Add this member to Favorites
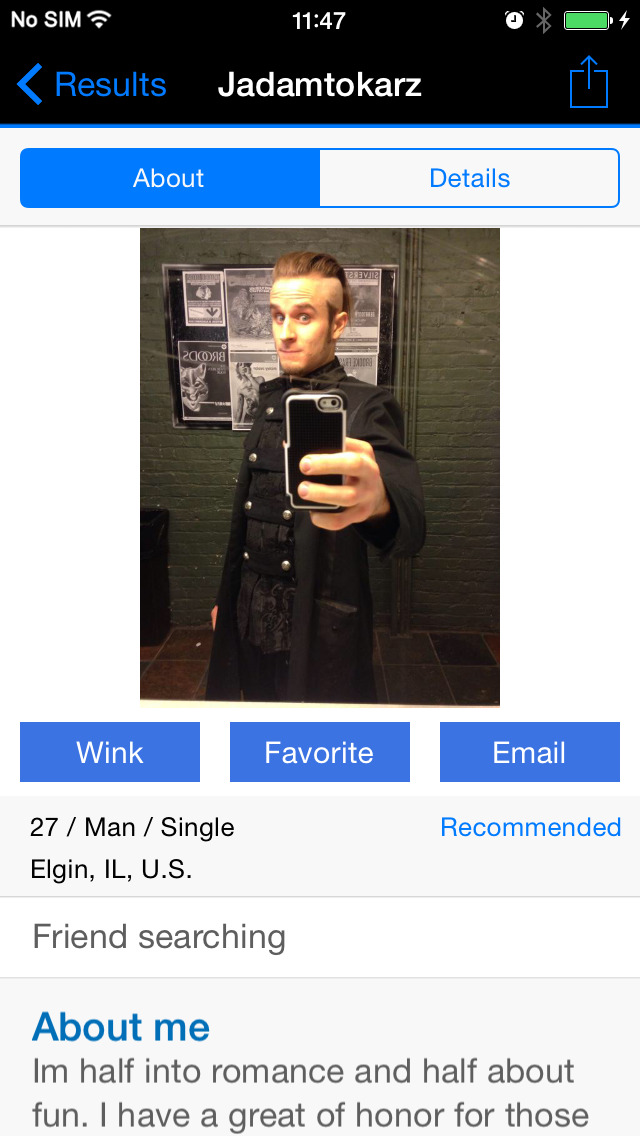The width and height of the screenshot is (640, 1136). (x=320, y=752)
